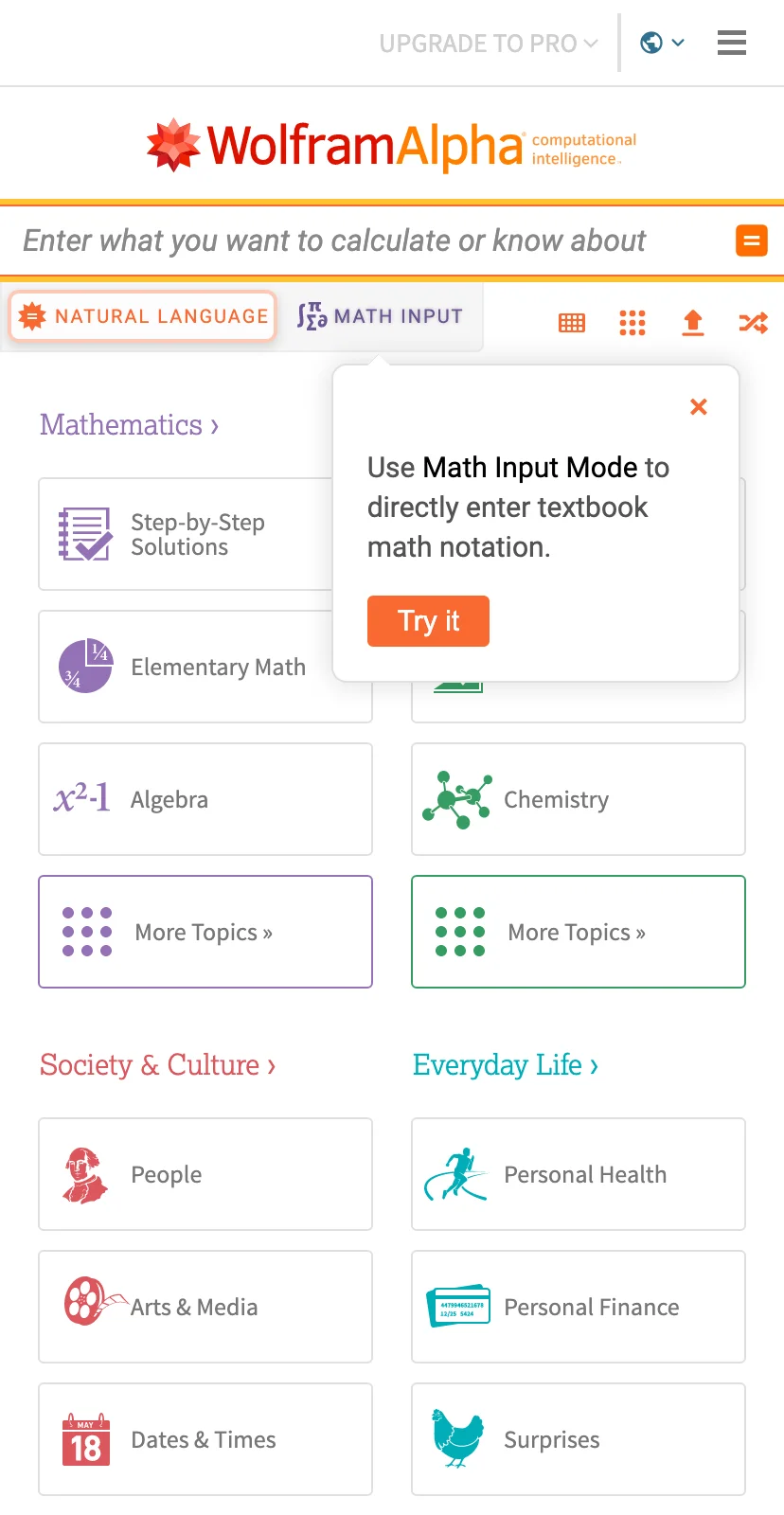Switch to Math Input mode
Image resolution: width=784 pixels, height=1515 pixels.
point(381,316)
